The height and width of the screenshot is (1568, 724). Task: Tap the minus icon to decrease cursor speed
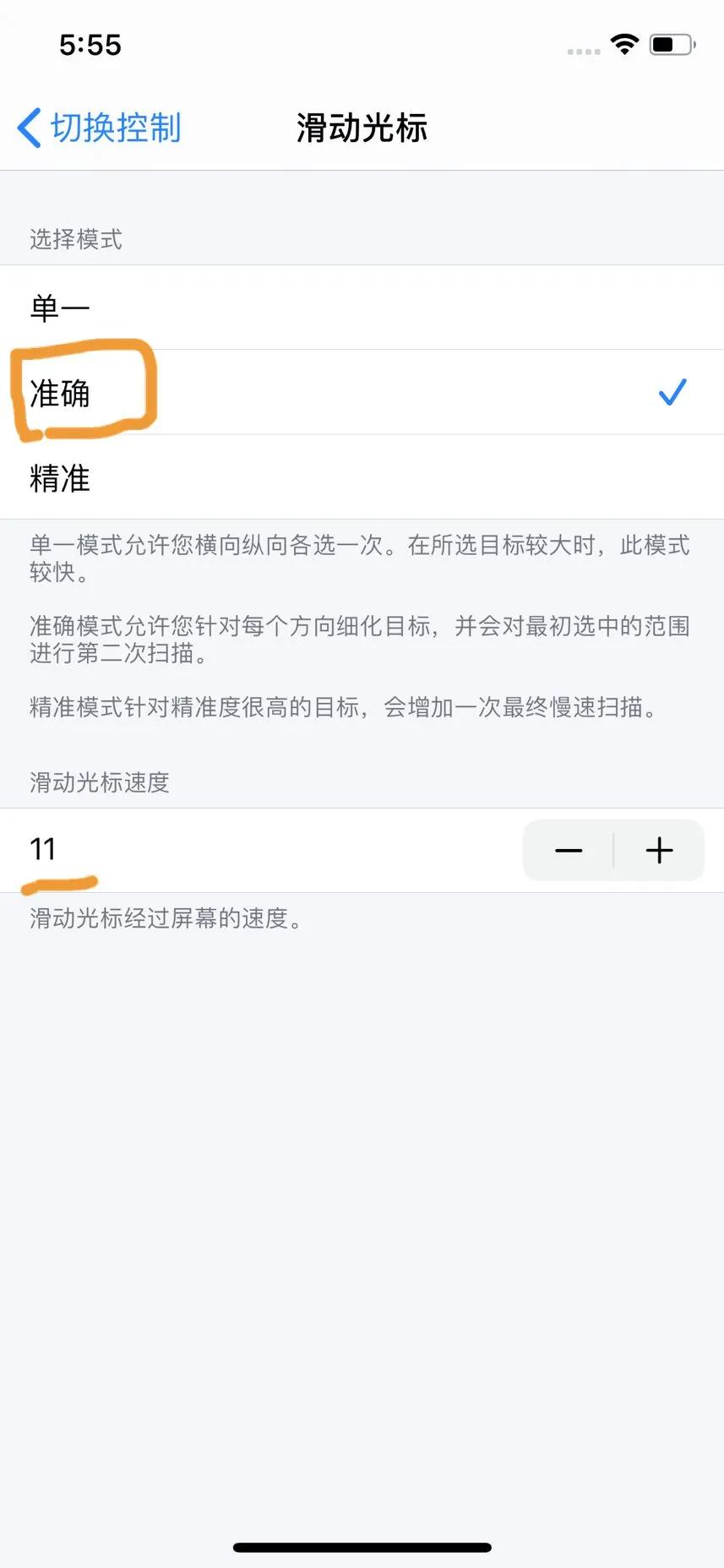pyautogui.click(x=568, y=851)
